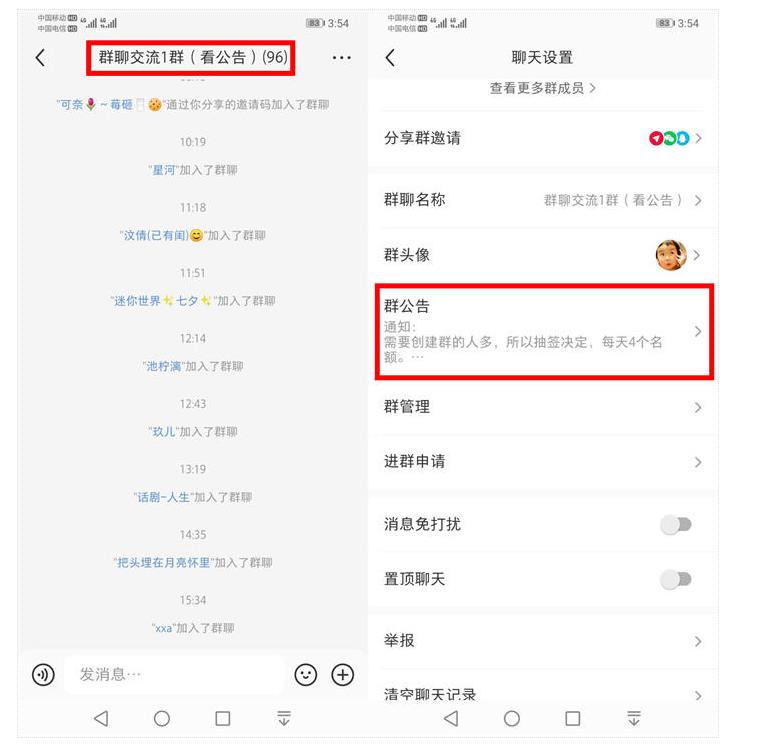The height and width of the screenshot is (749, 758).
Task: Enable the 消息免打扰 mute switch
Action: point(676,524)
